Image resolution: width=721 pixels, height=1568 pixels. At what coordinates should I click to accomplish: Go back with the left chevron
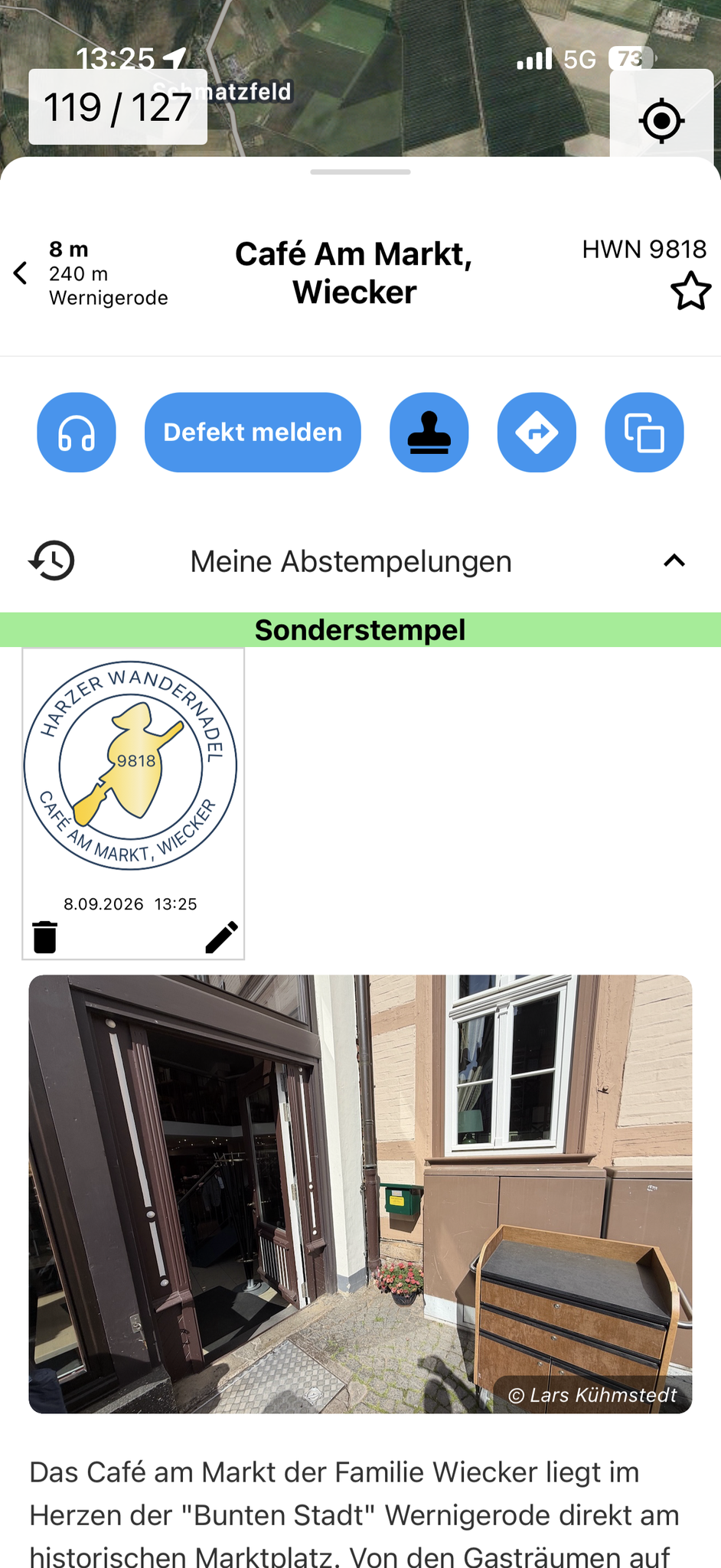[21, 273]
